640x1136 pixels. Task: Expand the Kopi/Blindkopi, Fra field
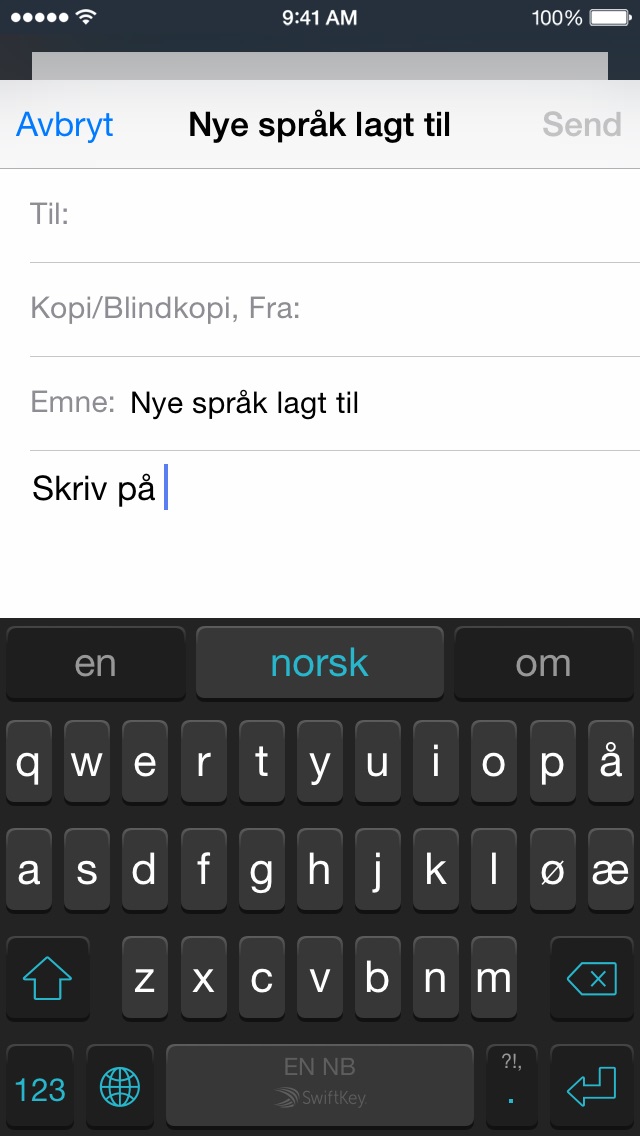pos(335,309)
